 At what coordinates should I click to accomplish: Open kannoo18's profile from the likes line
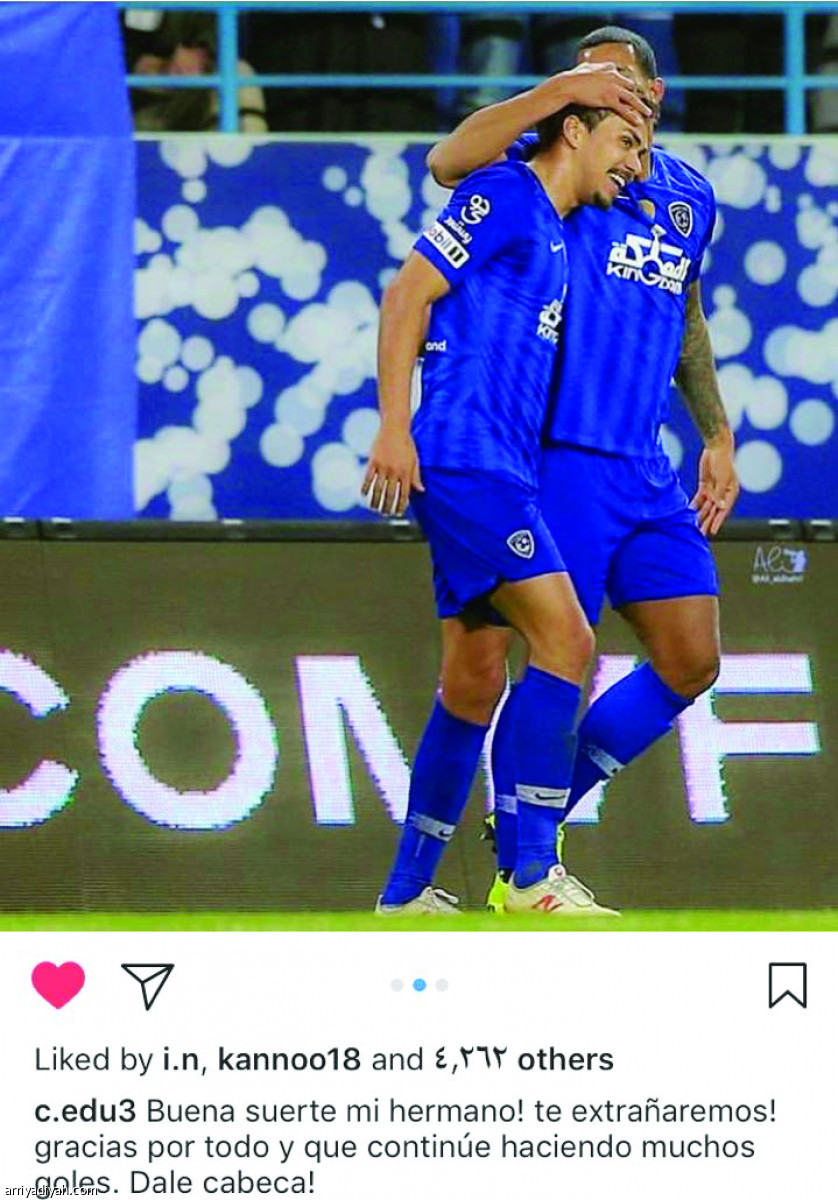pyautogui.click(x=289, y=1061)
